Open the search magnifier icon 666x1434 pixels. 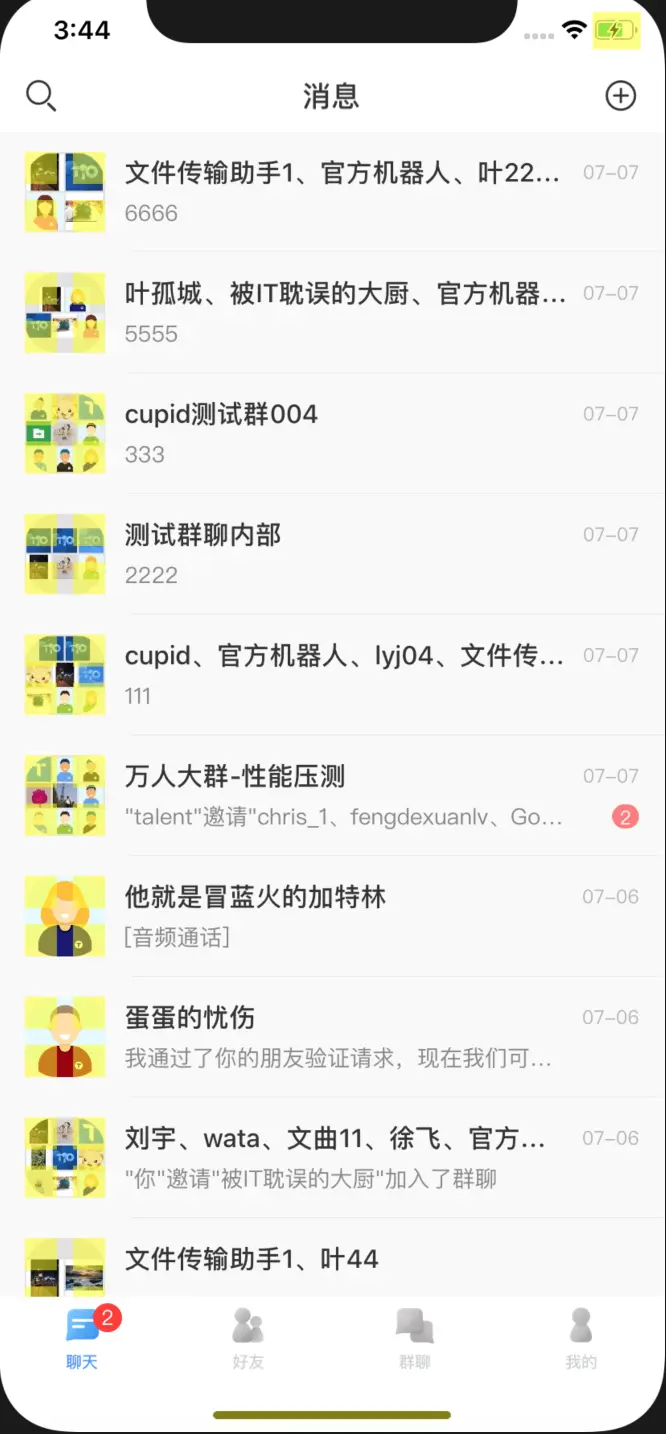[40, 96]
